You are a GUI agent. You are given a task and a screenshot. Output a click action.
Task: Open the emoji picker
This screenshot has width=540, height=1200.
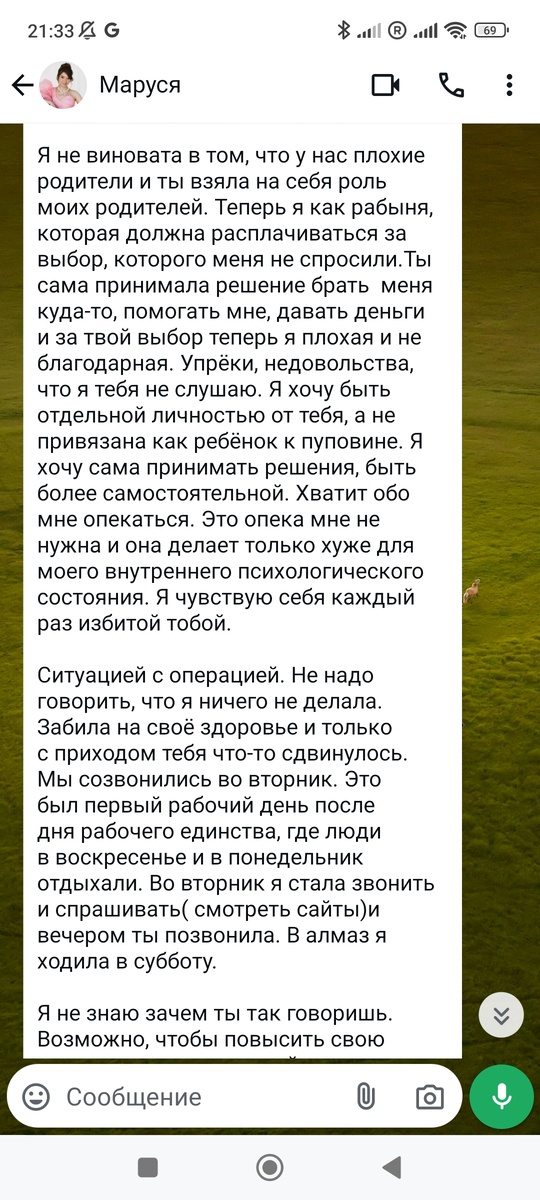[x=36, y=1097]
